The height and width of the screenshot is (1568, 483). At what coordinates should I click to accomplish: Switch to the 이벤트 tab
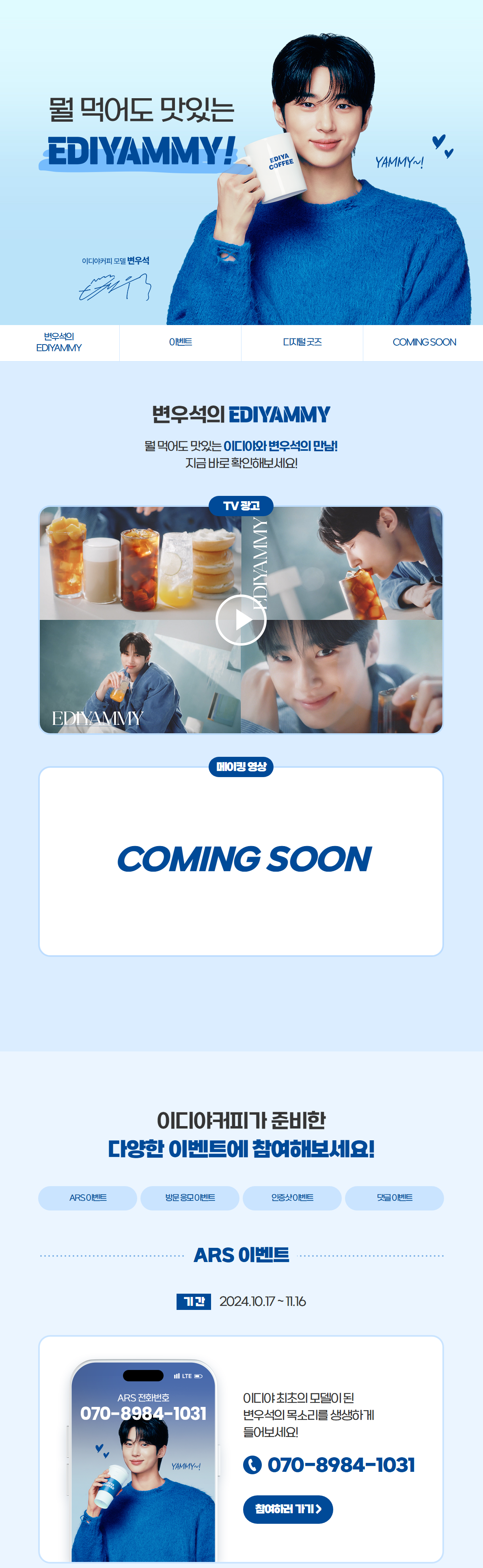(180, 342)
